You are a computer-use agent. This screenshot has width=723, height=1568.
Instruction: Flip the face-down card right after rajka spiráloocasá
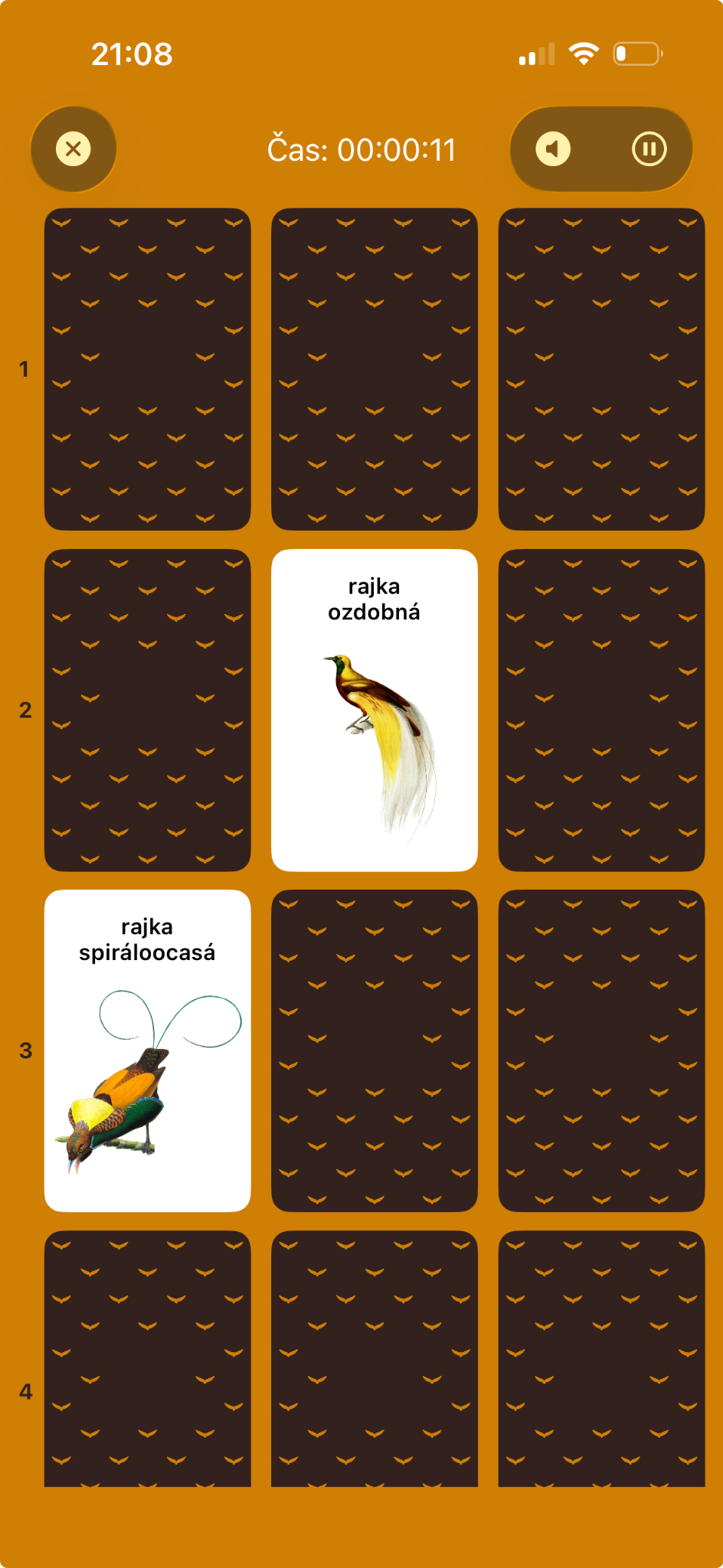tap(375, 1050)
